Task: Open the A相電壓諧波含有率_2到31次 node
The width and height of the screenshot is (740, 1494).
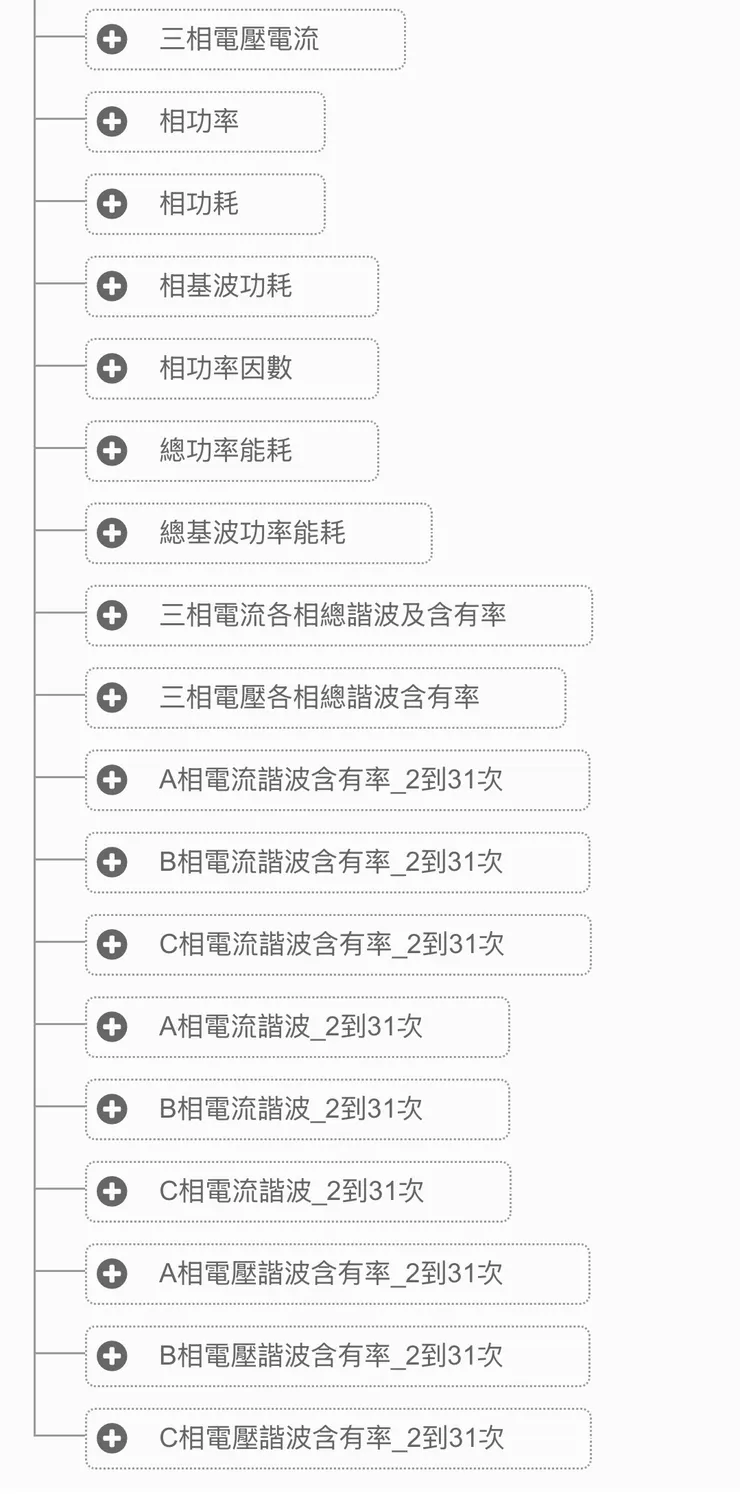Action: 111,1273
